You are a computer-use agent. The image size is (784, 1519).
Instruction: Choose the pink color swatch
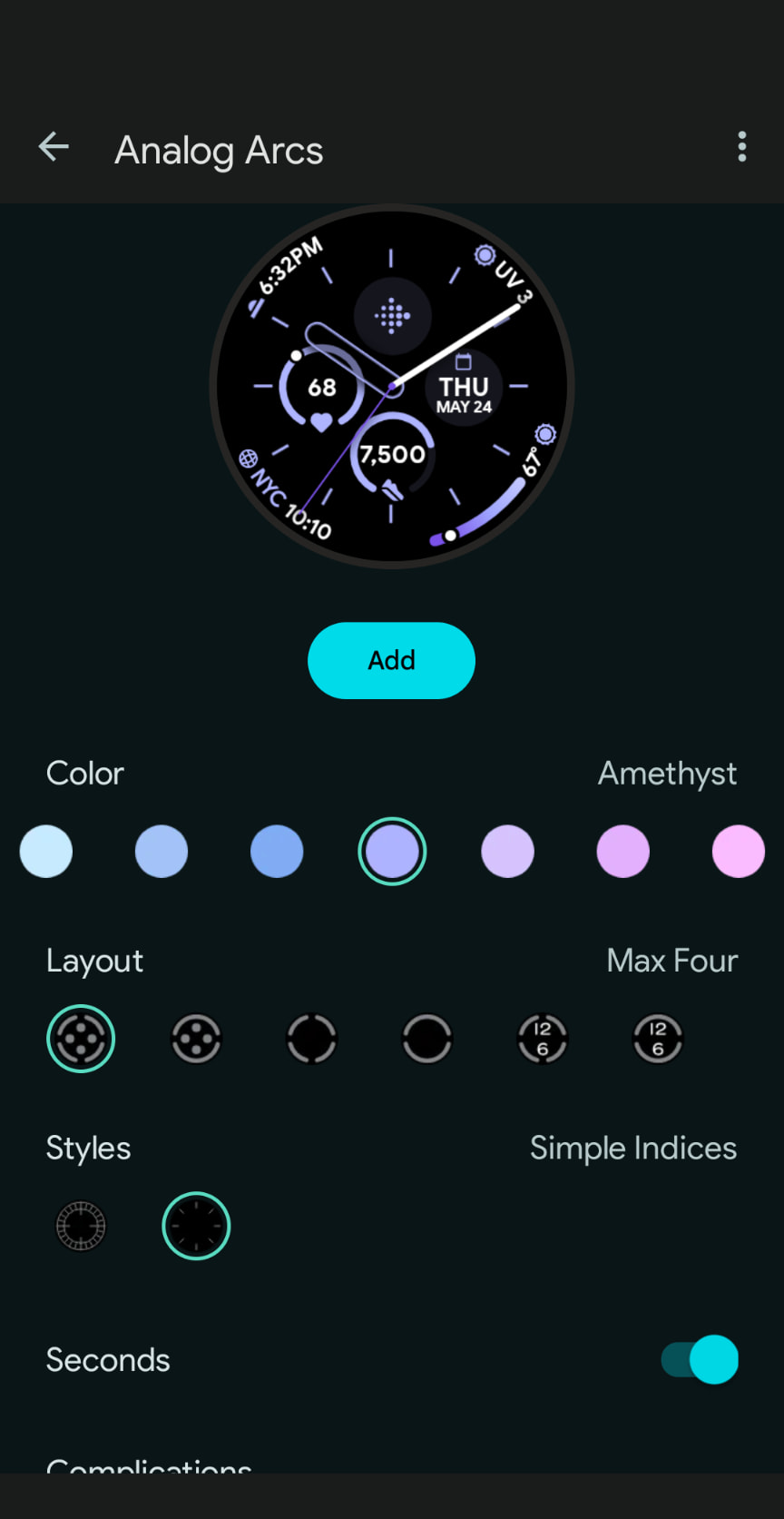pos(738,852)
